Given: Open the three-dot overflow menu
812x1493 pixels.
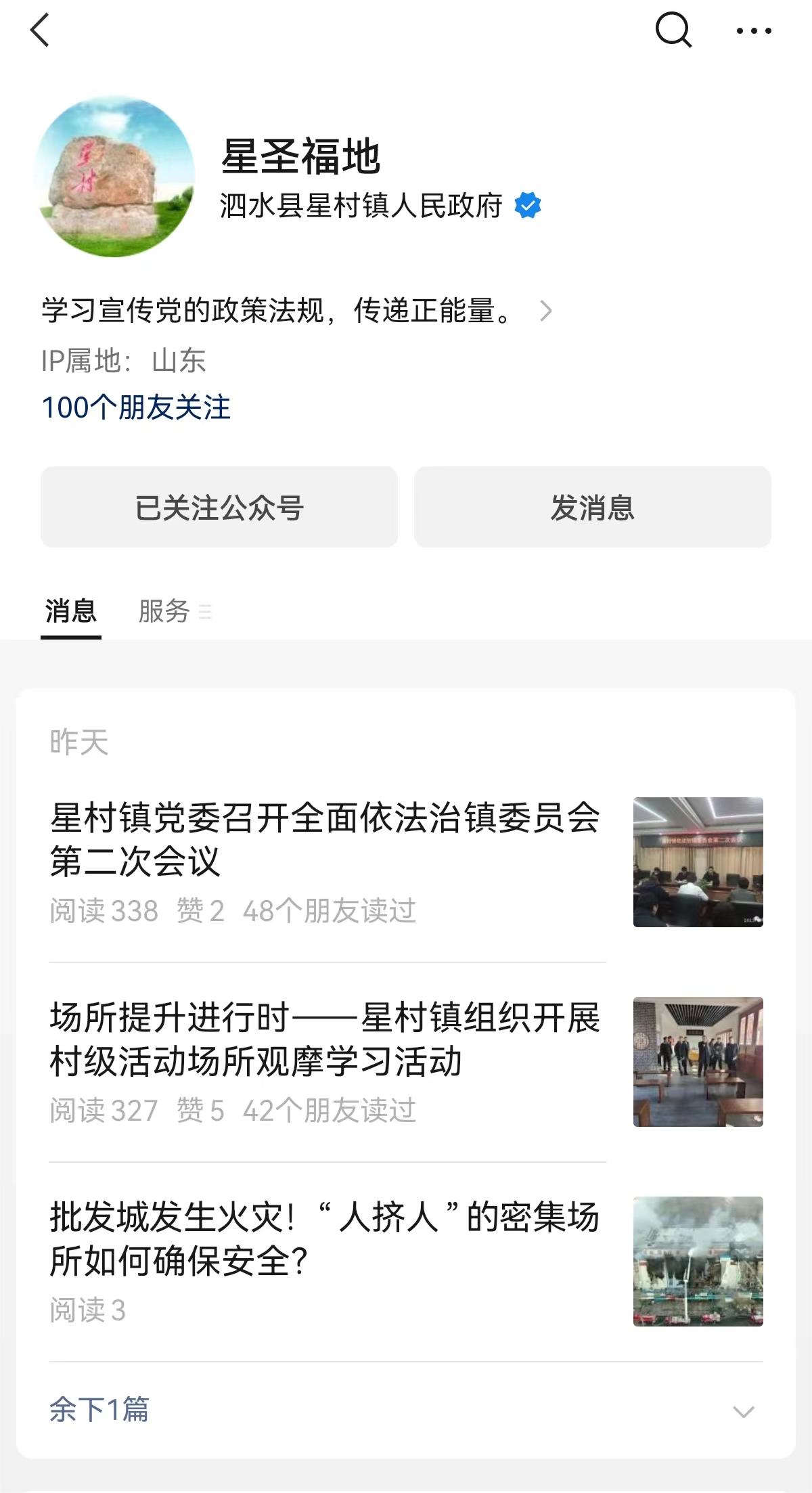Looking at the screenshot, I should coord(754,31).
